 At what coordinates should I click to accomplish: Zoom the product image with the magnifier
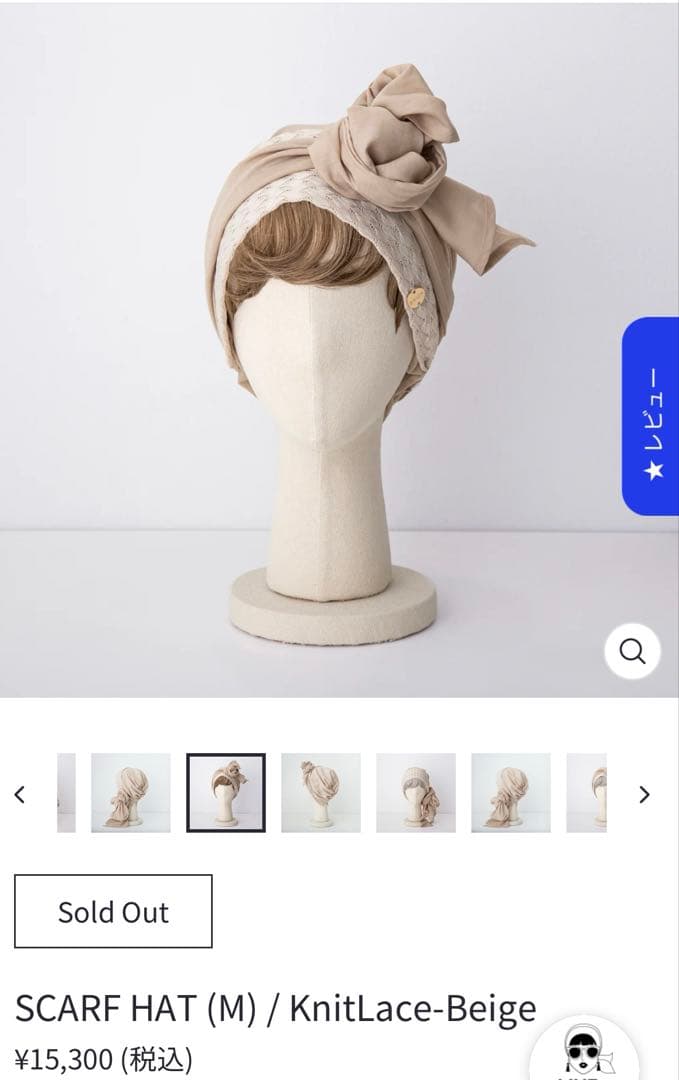point(632,651)
